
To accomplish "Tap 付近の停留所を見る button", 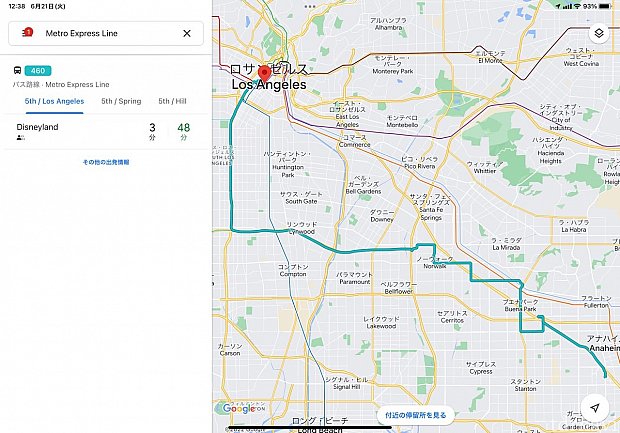I will (x=415, y=414).
